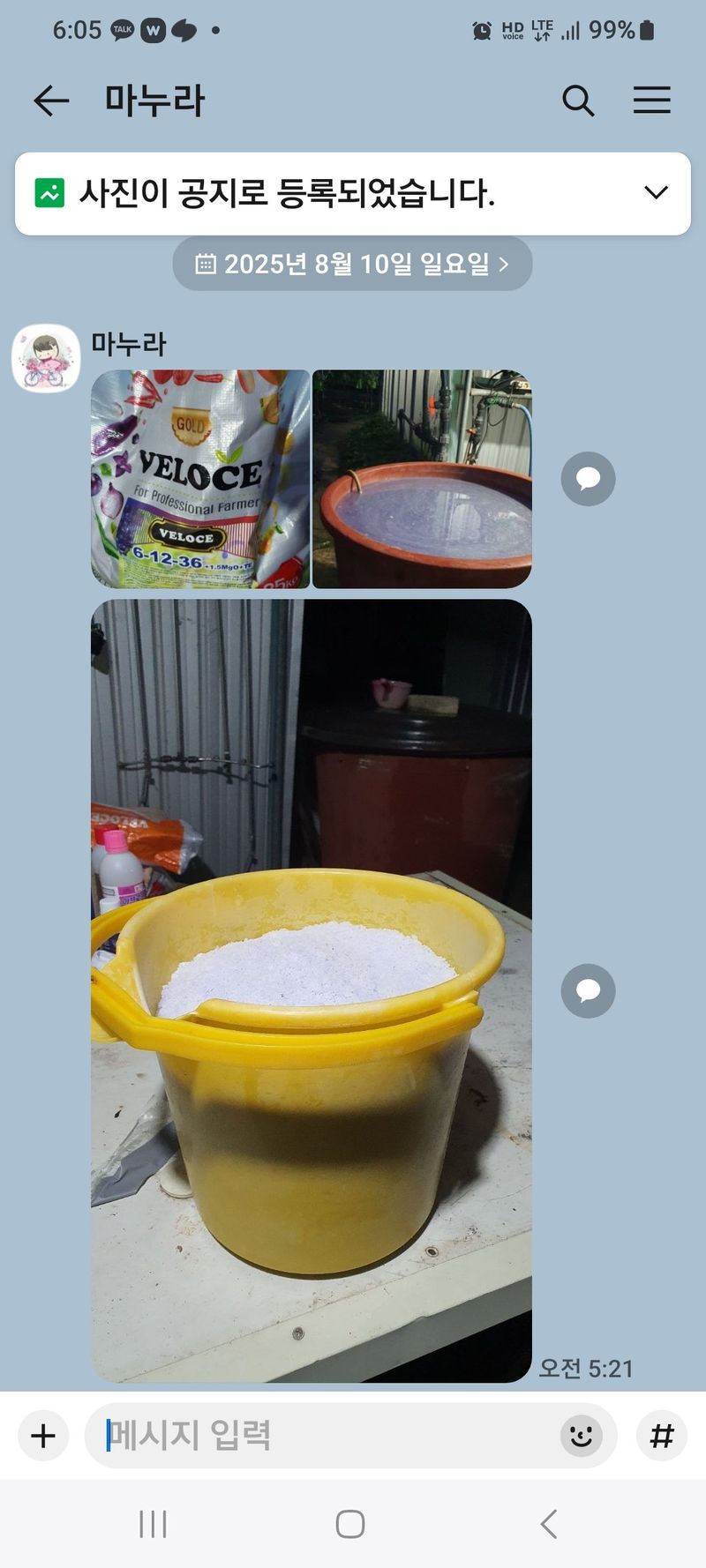
Task: Open the chat room hamburger menu
Action: click(x=651, y=101)
